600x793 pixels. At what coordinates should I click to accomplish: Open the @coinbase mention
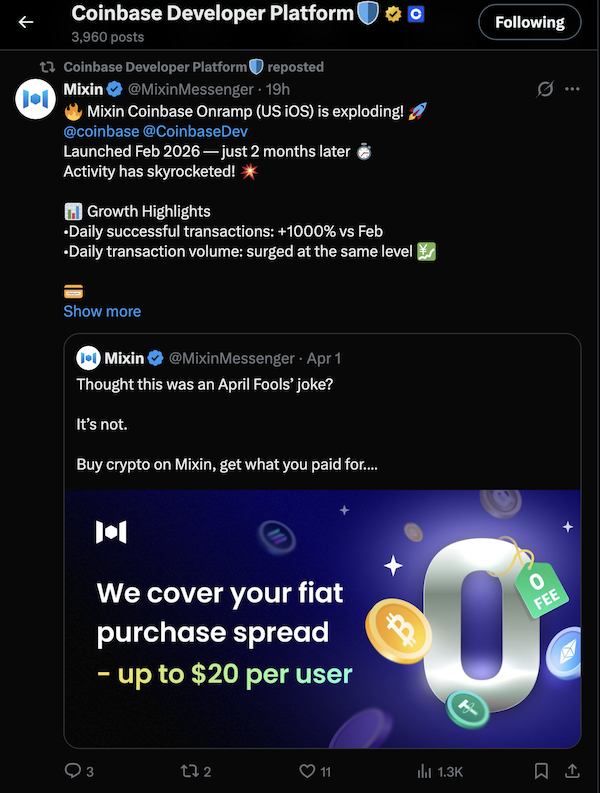[98, 131]
